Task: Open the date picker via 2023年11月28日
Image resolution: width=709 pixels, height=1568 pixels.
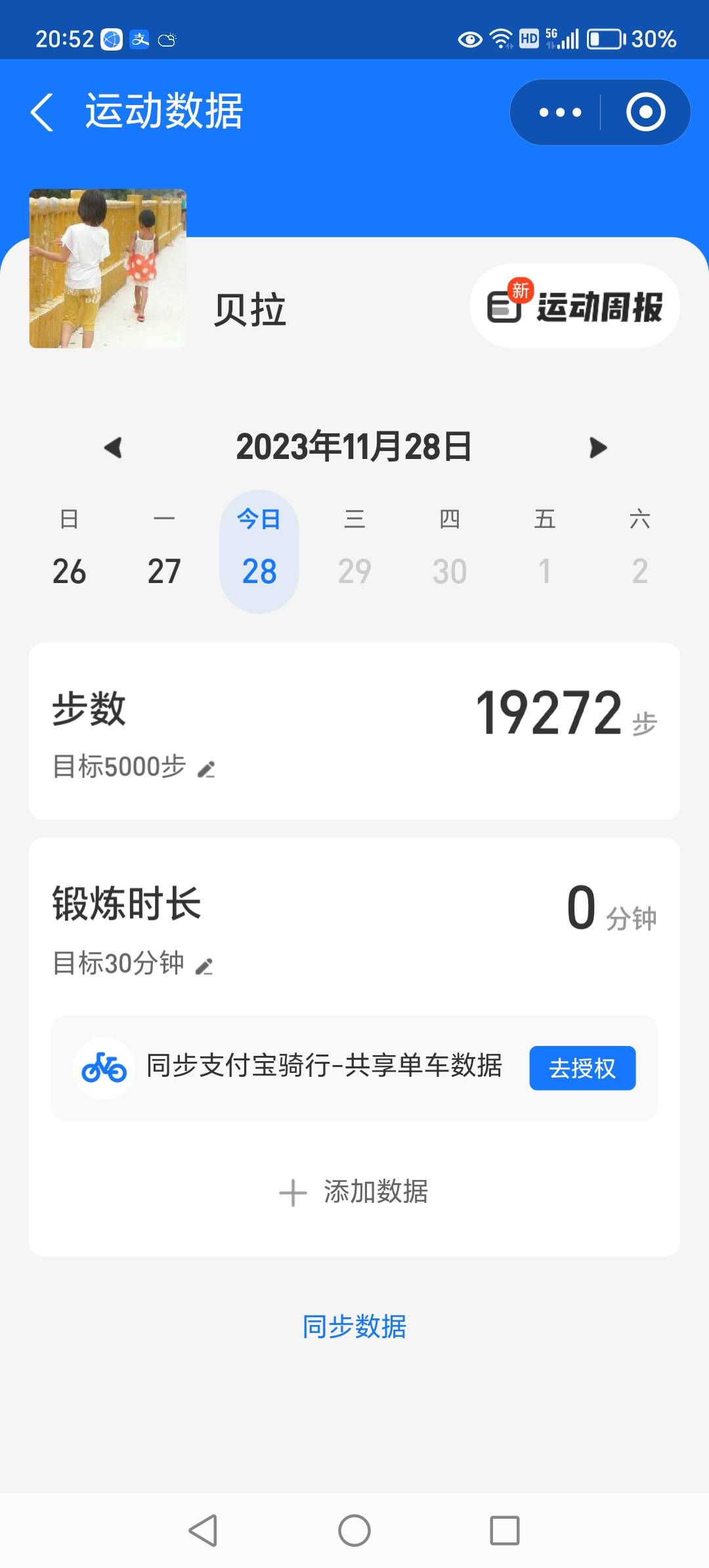Action: 354,447
